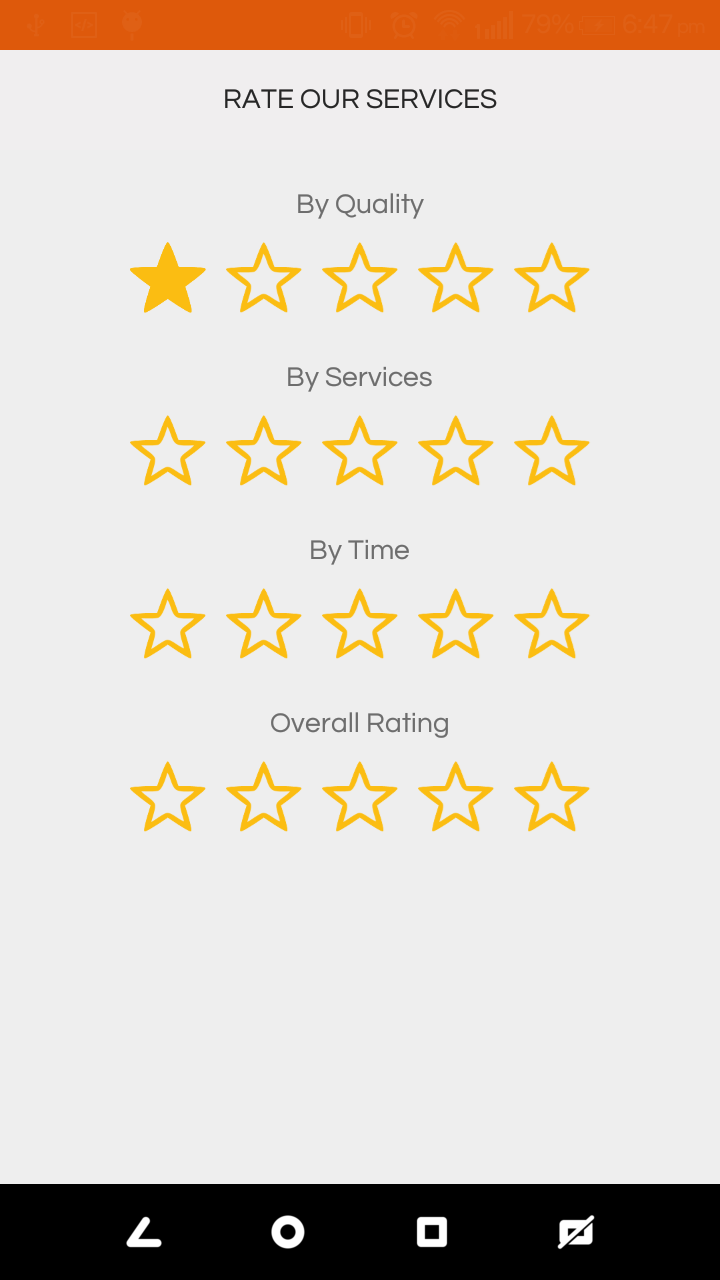Tap the screenshot icon in navigation bar
Viewport: 720px width, 1280px height.
(x=576, y=1232)
